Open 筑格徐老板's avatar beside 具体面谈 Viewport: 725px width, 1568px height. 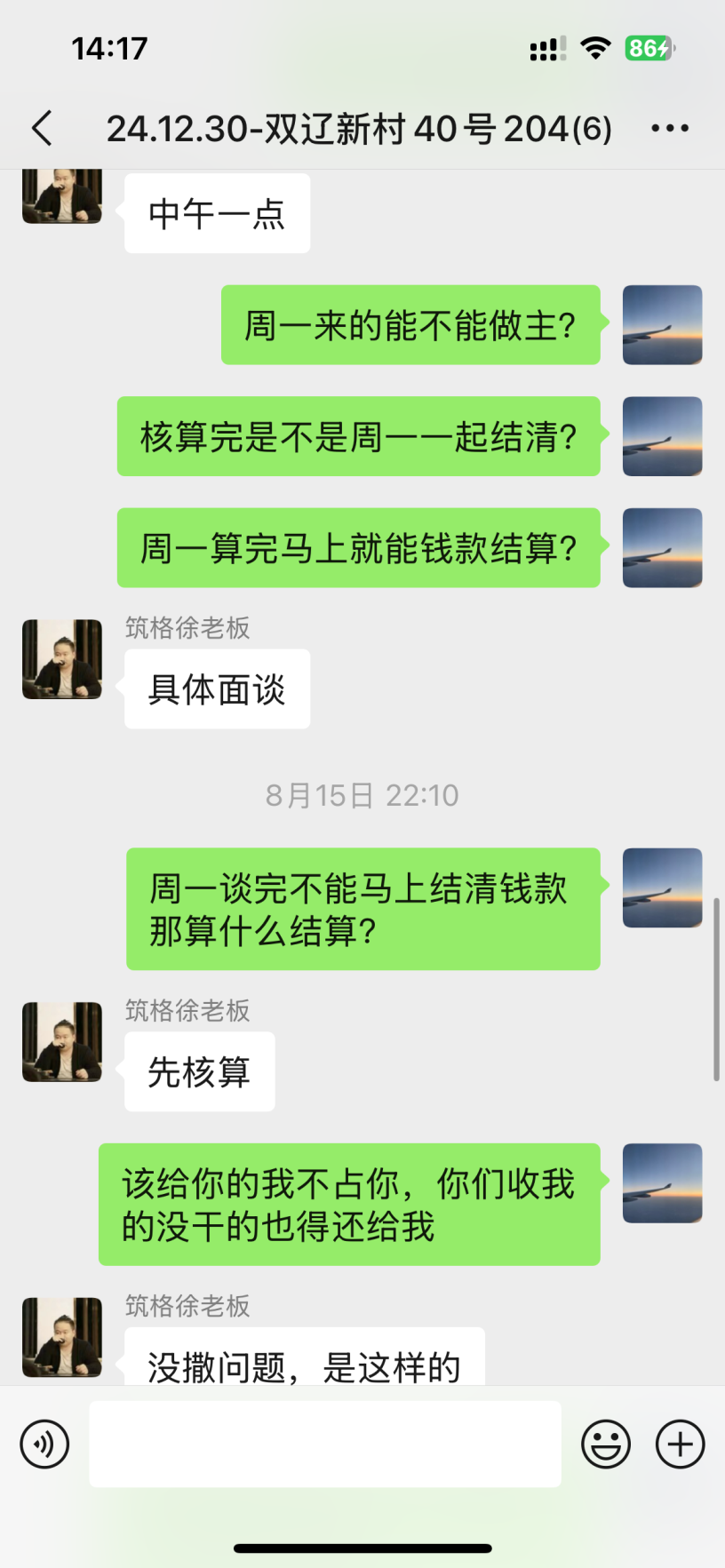pos(62,659)
